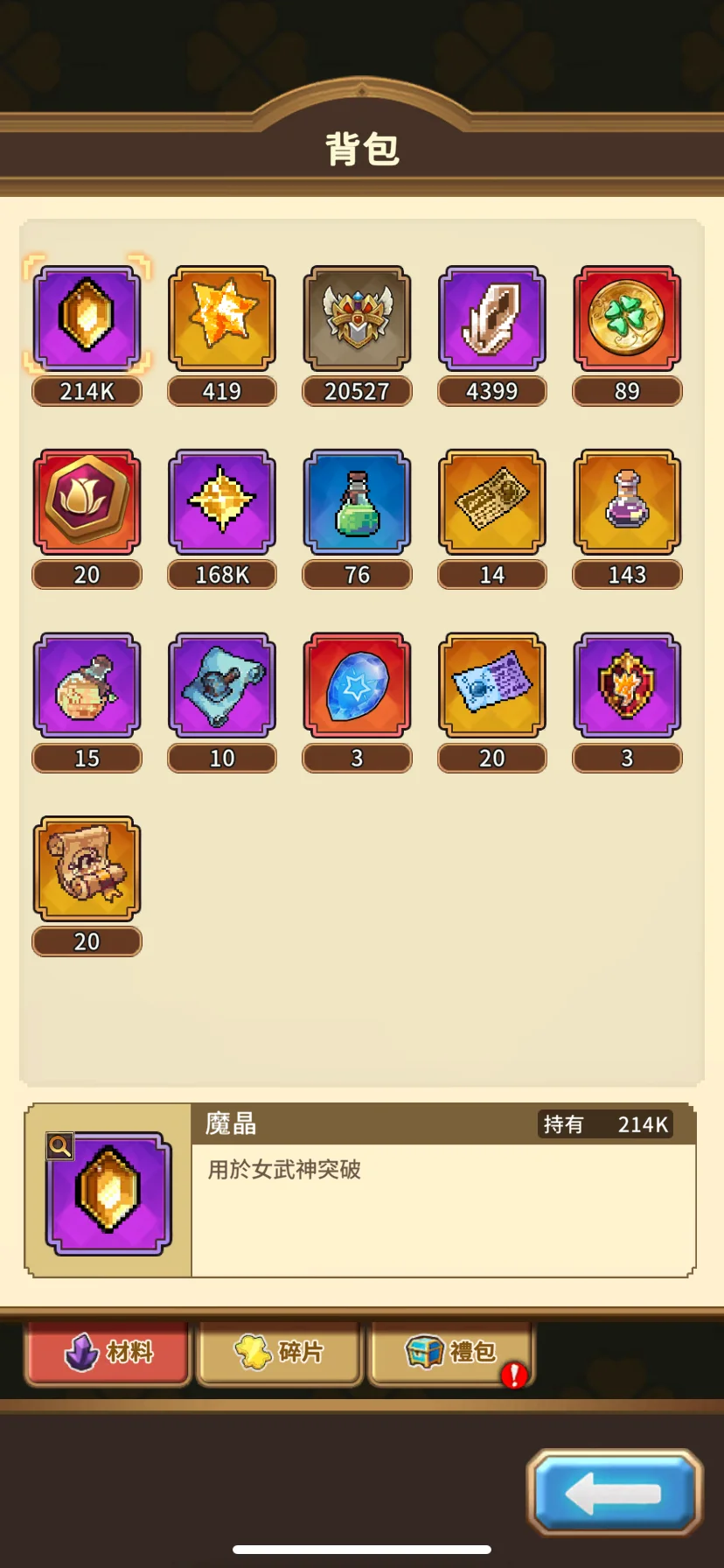Open the magnifier on the 魔晶 detail icon

pyautogui.click(x=60, y=1145)
